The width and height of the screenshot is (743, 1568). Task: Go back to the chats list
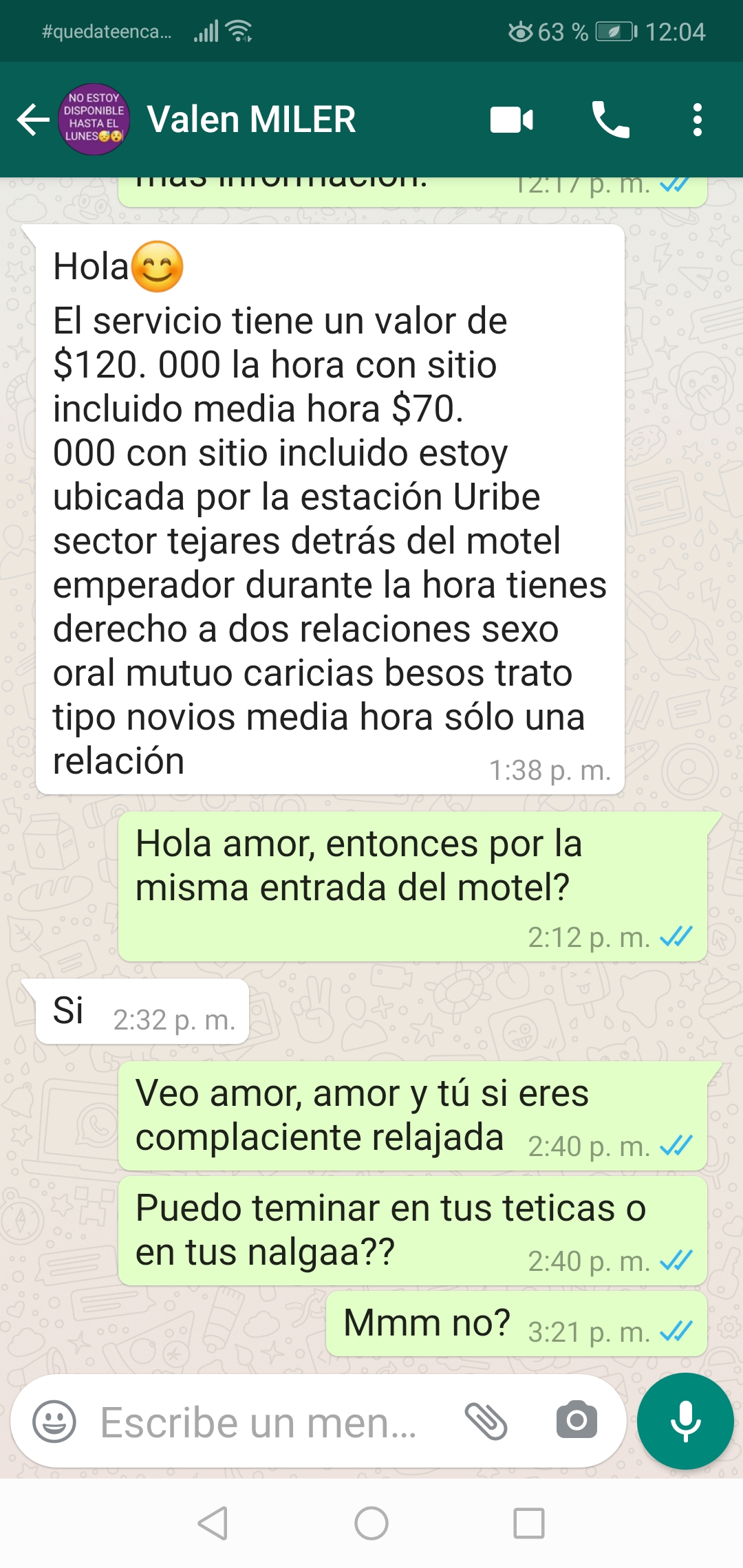click(32, 120)
